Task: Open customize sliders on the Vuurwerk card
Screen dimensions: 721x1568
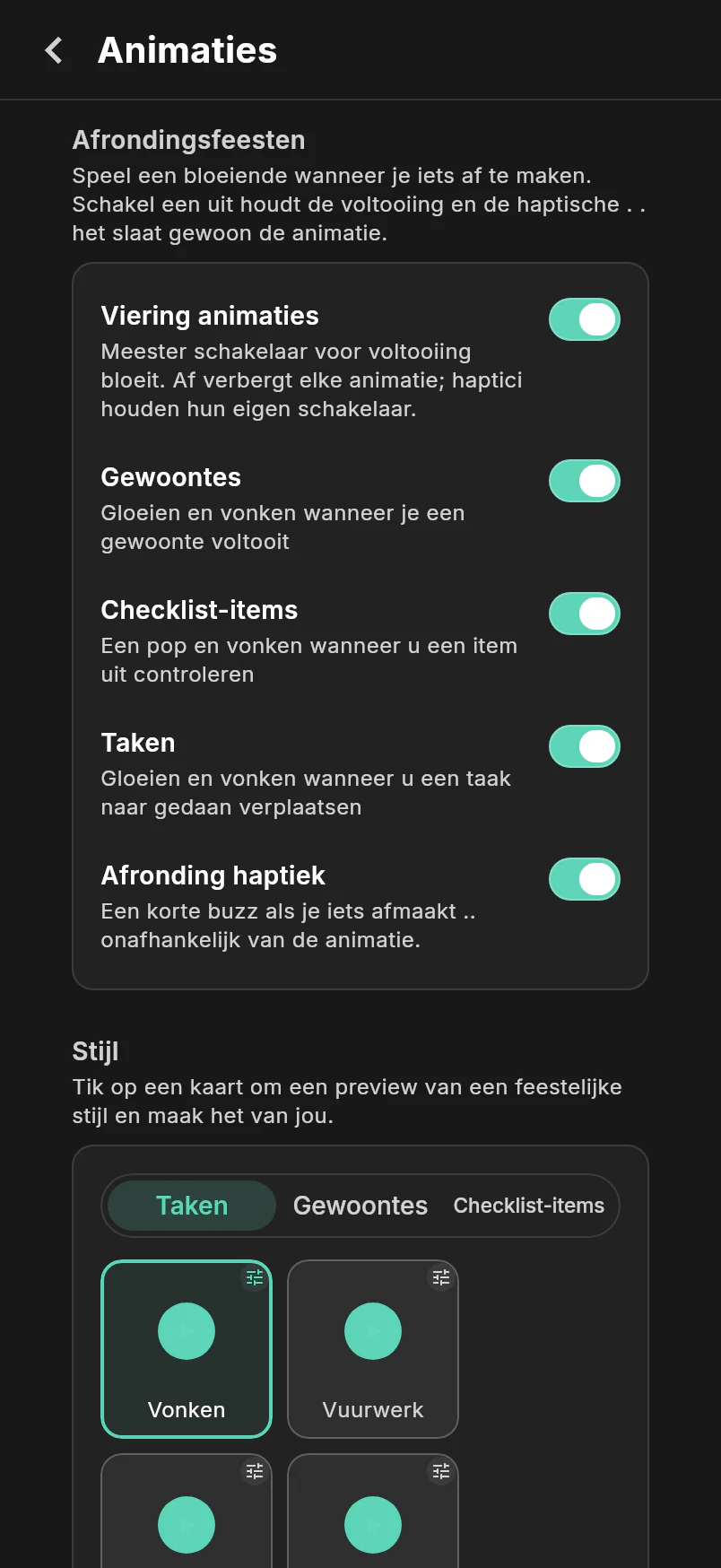Action: (x=441, y=1277)
